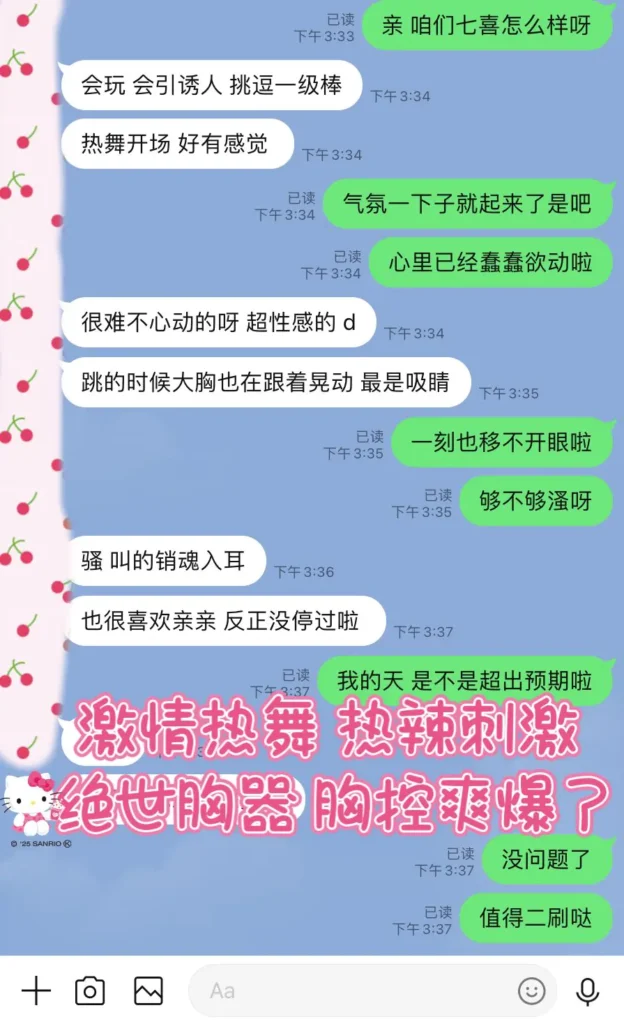Record a voice message with the microphone
The width and height of the screenshot is (624, 1024).
pyautogui.click(x=588, y=991)
